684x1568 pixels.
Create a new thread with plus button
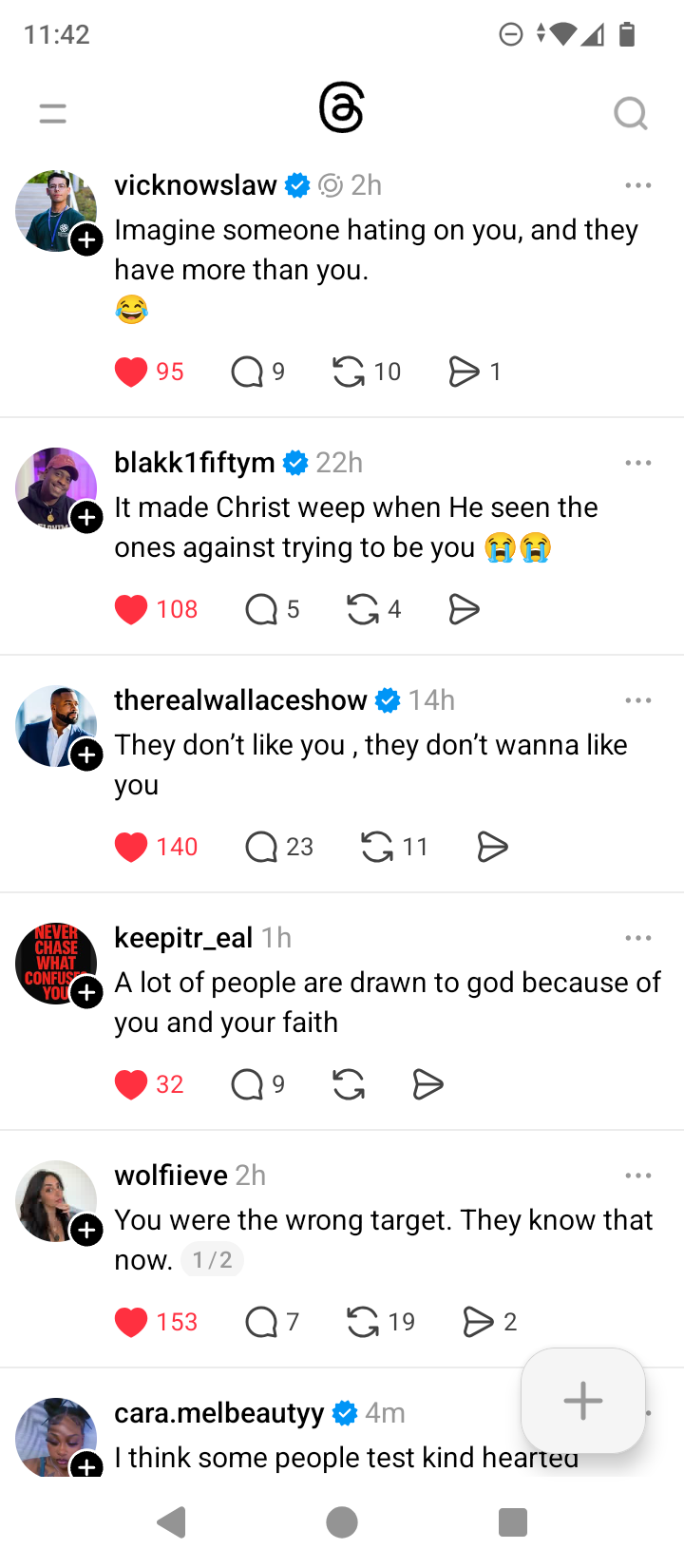coord(582,1400)
